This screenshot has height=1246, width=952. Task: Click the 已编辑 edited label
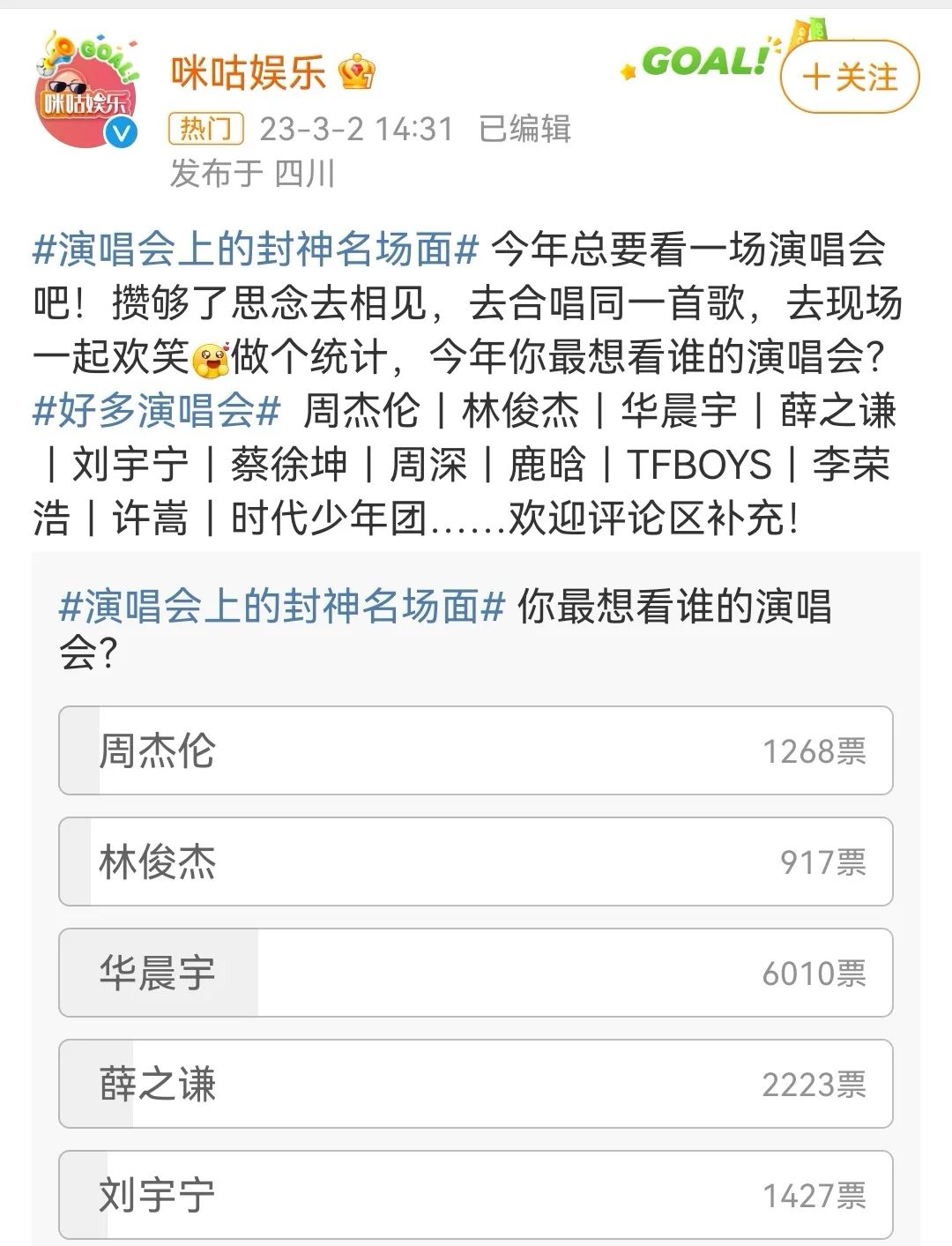[524, 128]
